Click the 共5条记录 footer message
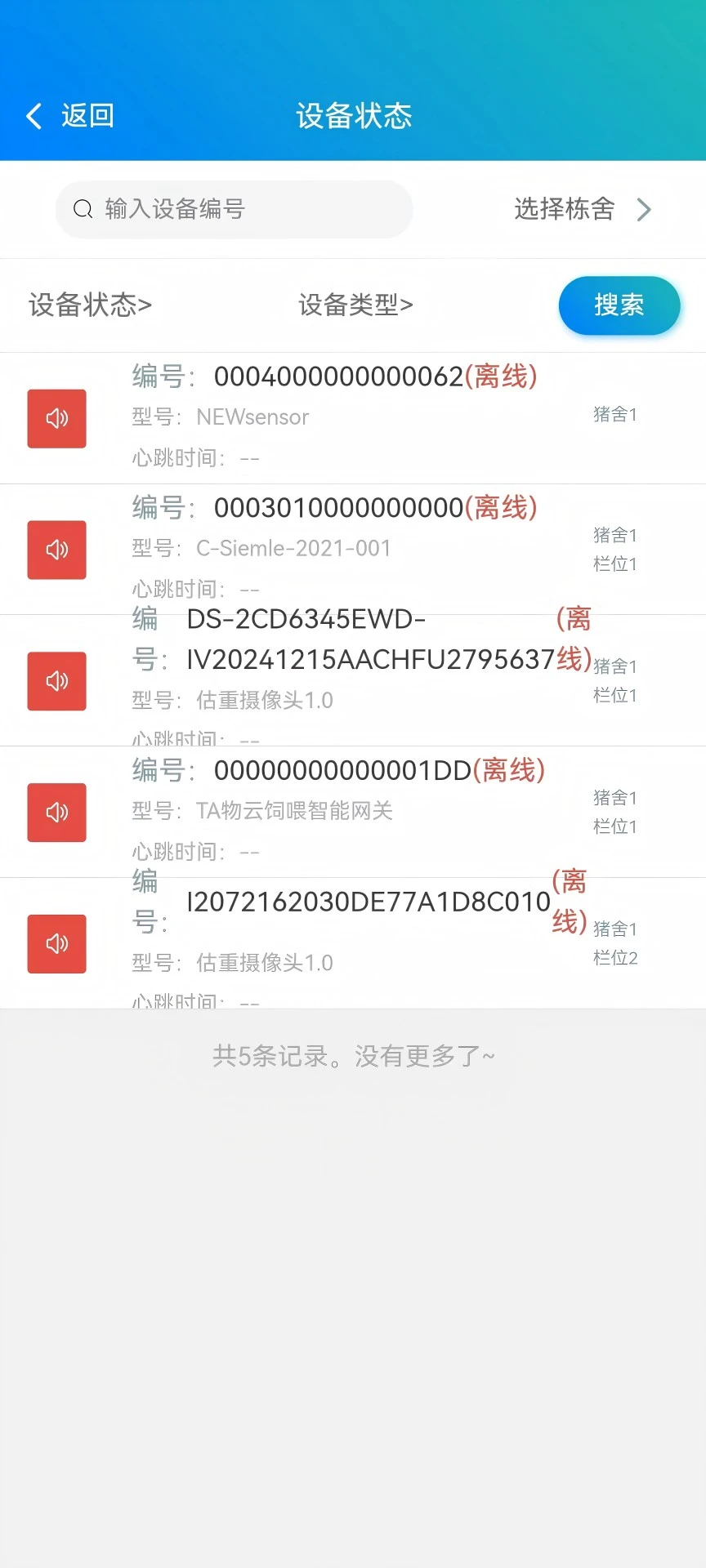 coord(351,1054)
